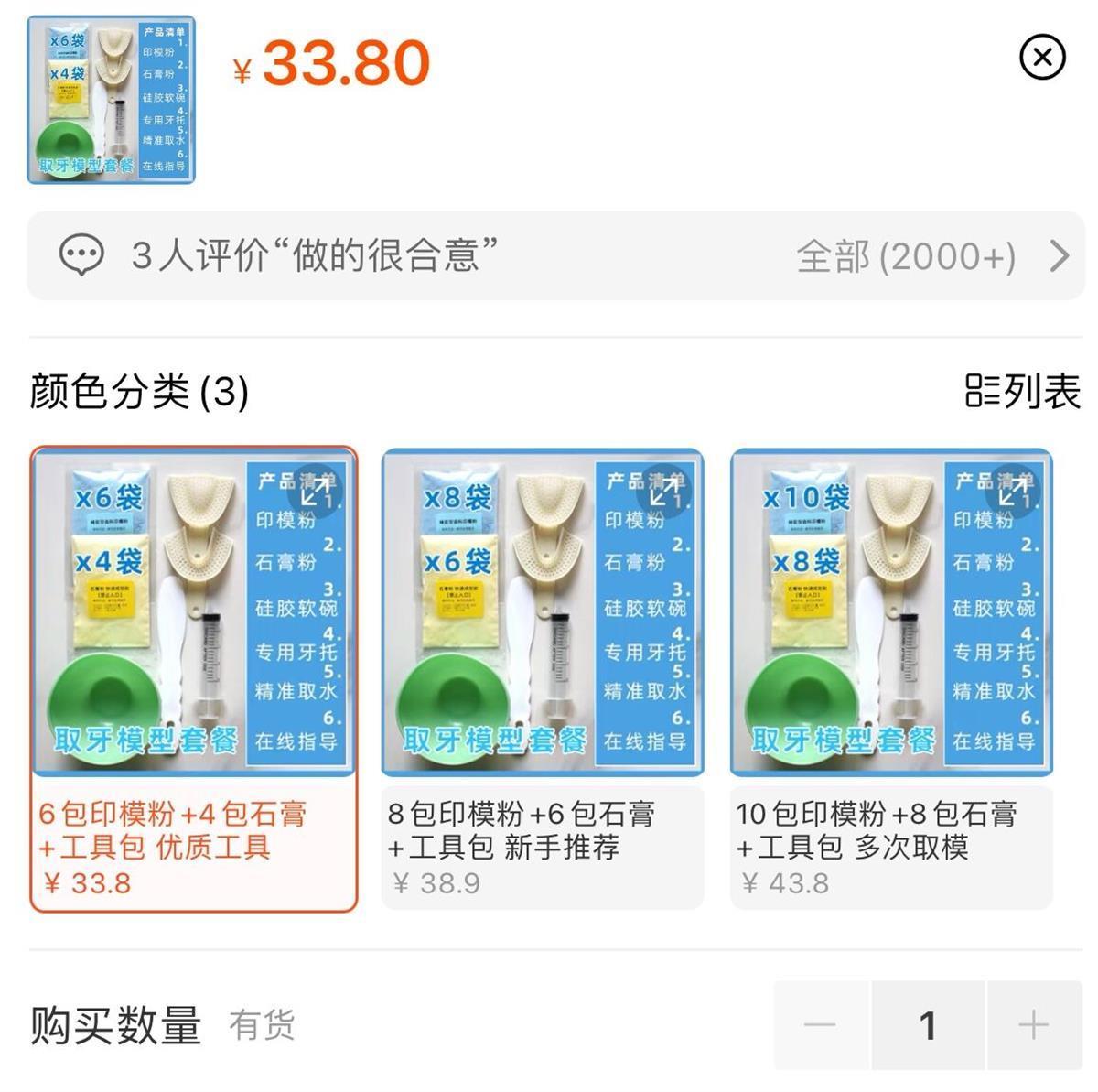Open all 2000+ reviews
The image size is (1098, 1092).
pyautogui.click(x=929, y=256)
